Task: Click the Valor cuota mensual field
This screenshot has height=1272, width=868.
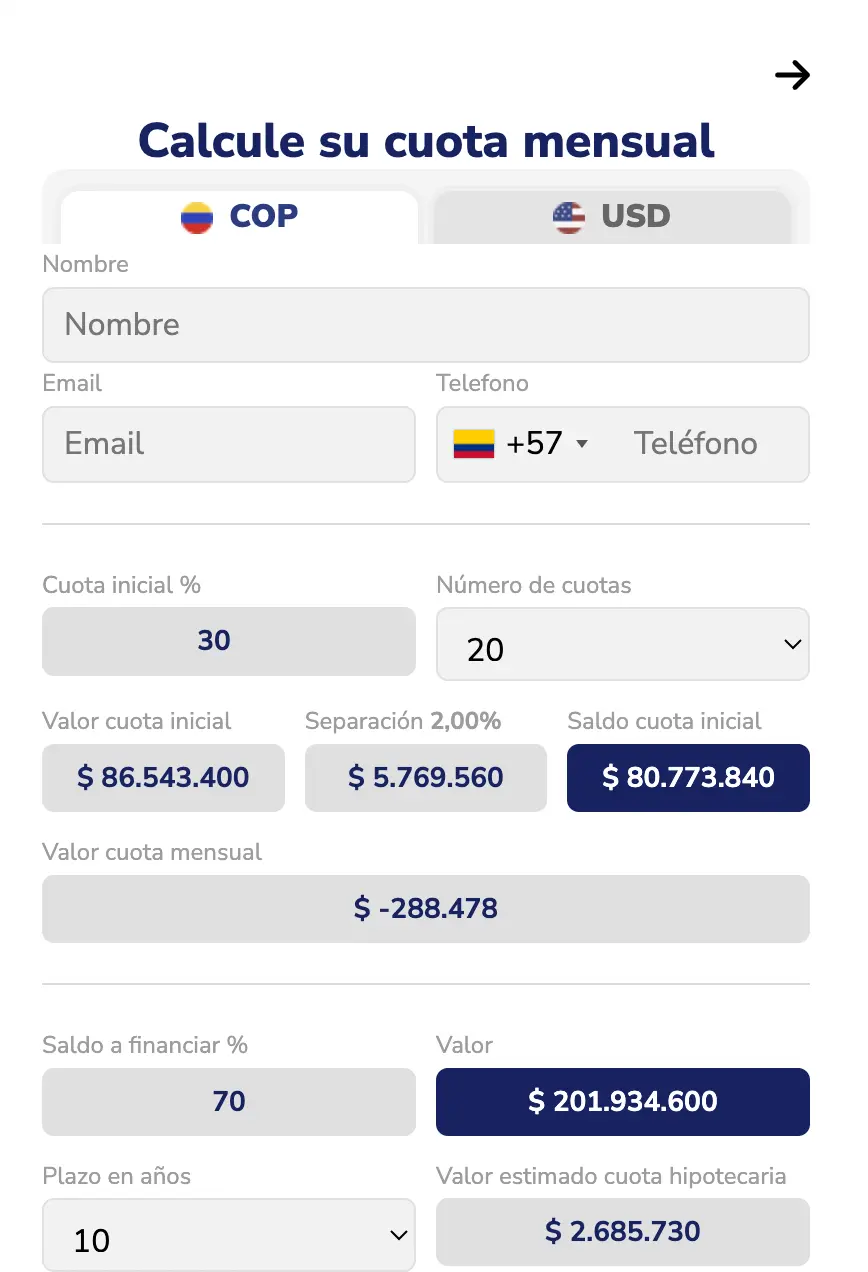Action: click(425, 908)
